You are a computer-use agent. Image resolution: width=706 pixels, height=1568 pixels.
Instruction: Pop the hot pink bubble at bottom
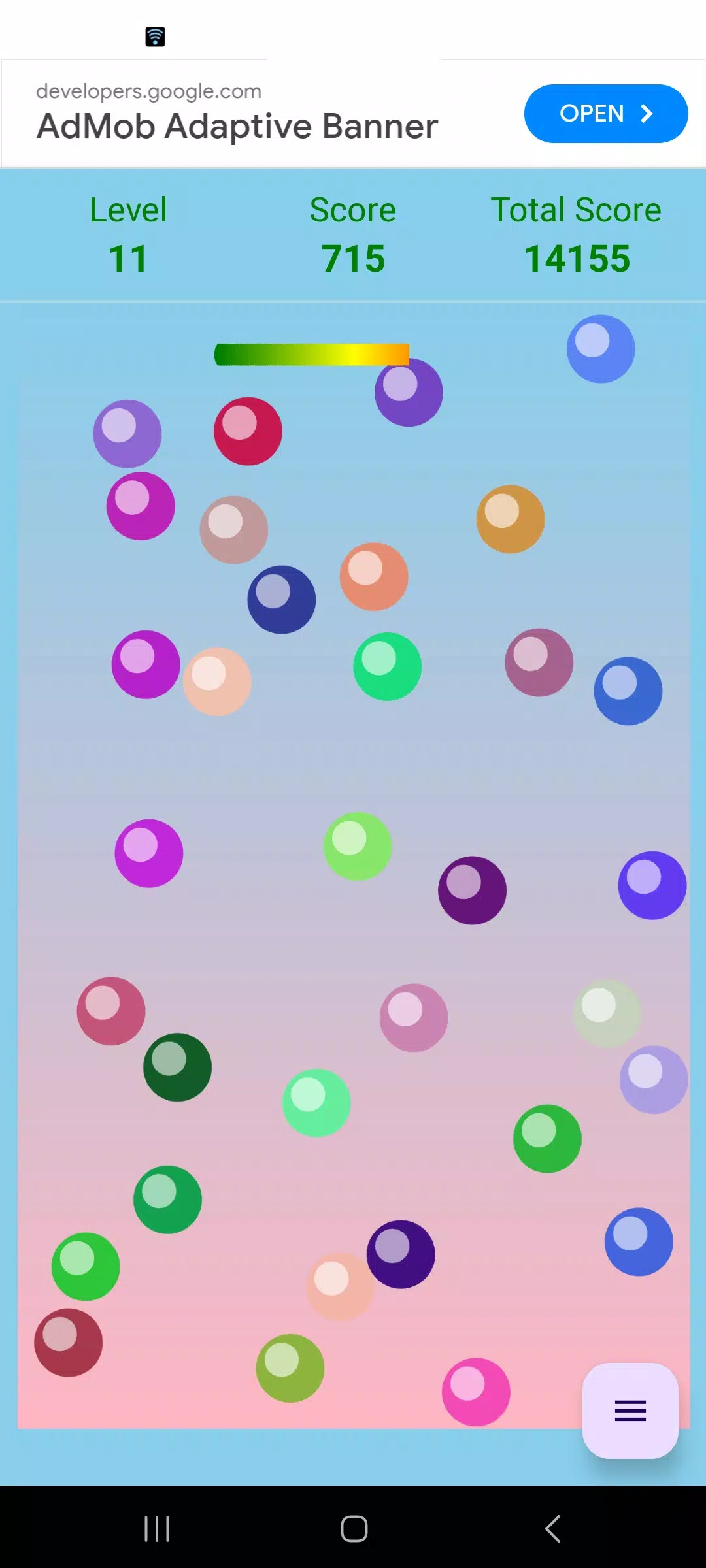coord(476,1392)
